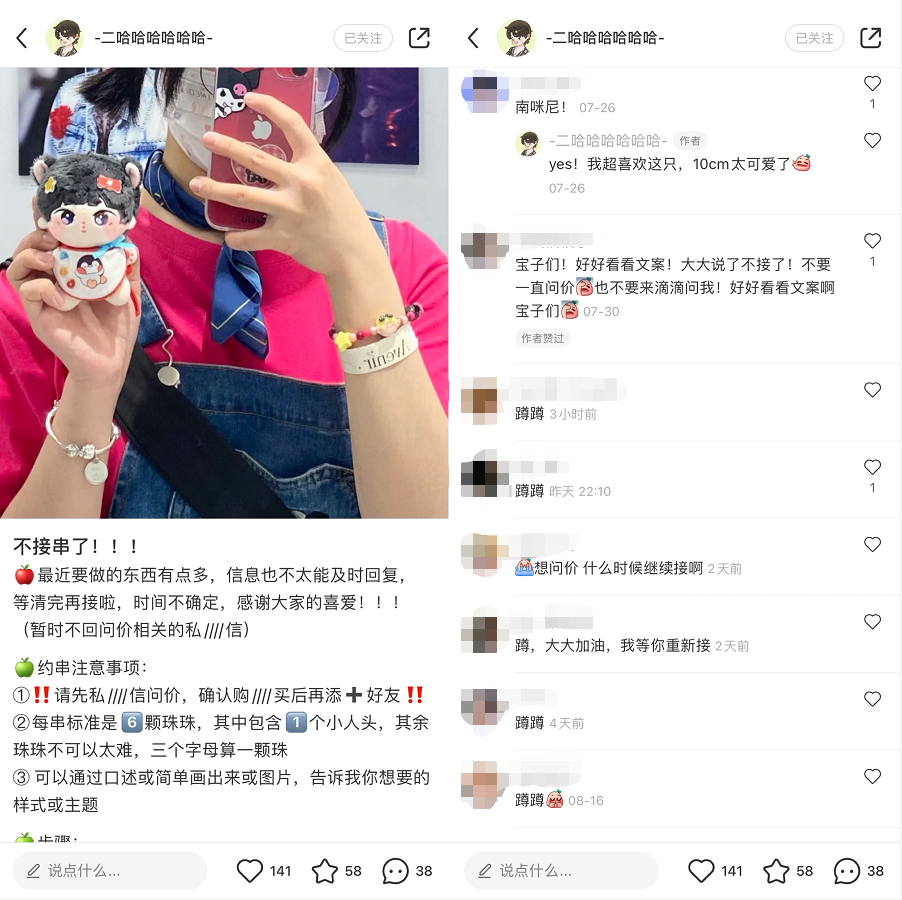Go back using the arrow above the doll photo

22,38
